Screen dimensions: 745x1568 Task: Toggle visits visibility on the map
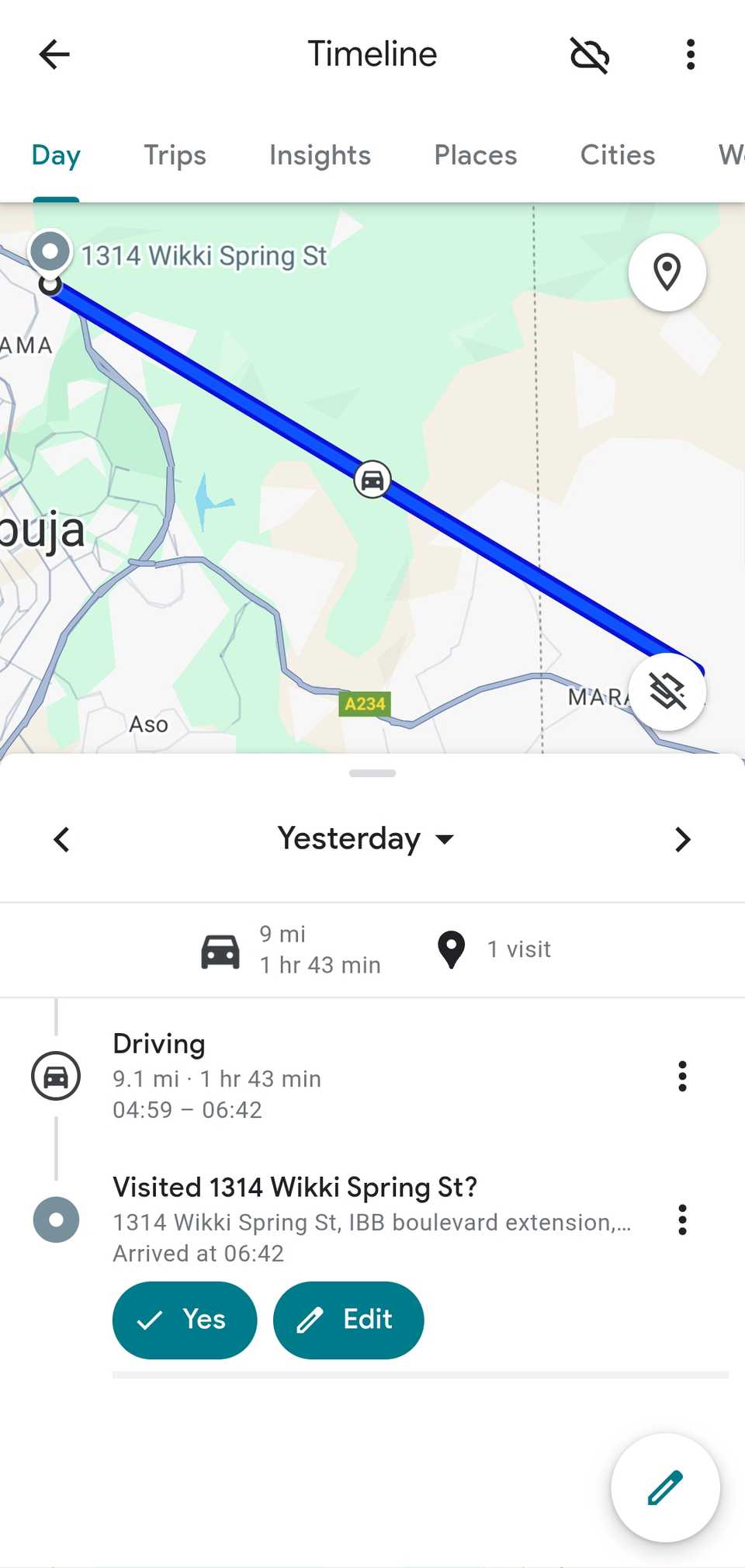667,693
